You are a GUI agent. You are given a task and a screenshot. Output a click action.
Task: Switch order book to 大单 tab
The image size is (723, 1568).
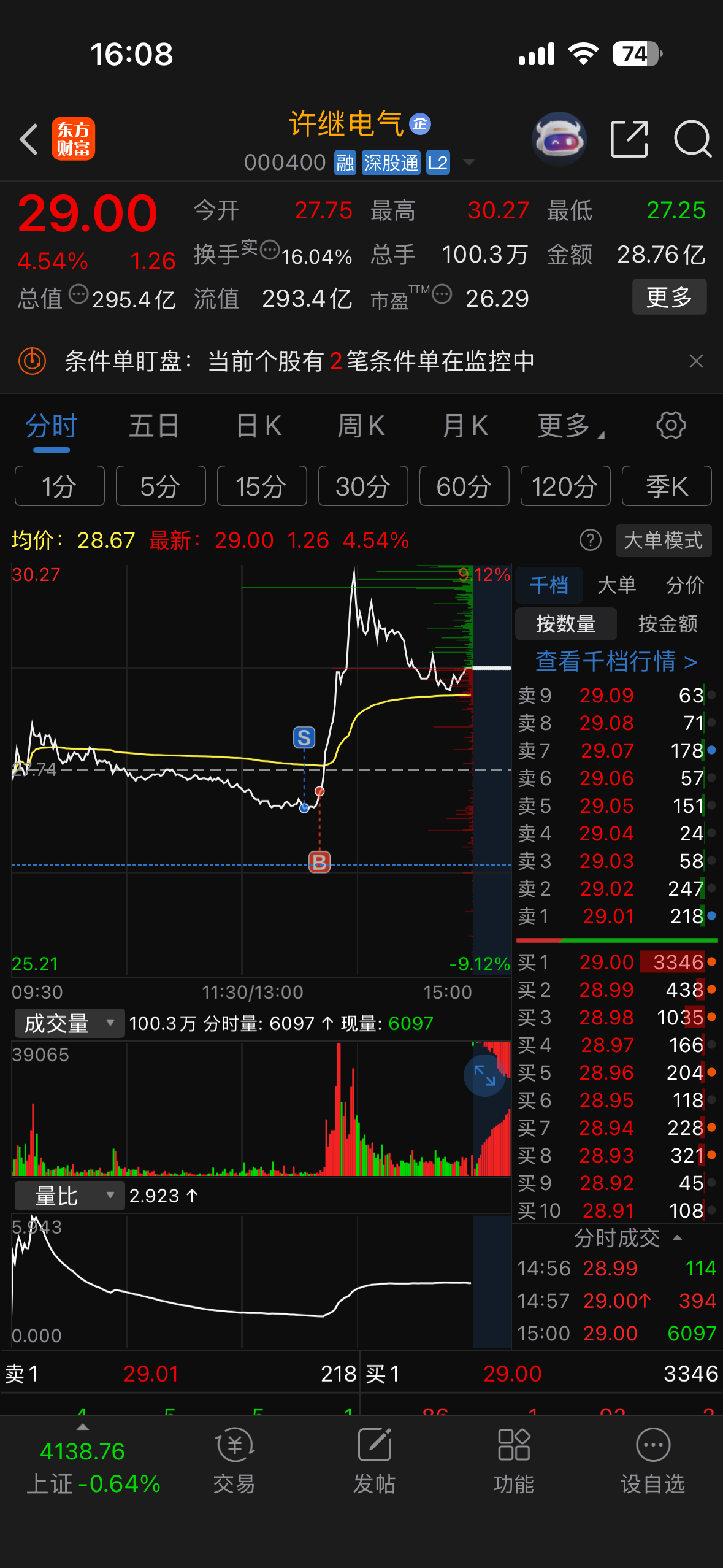(x=616, y=585)
